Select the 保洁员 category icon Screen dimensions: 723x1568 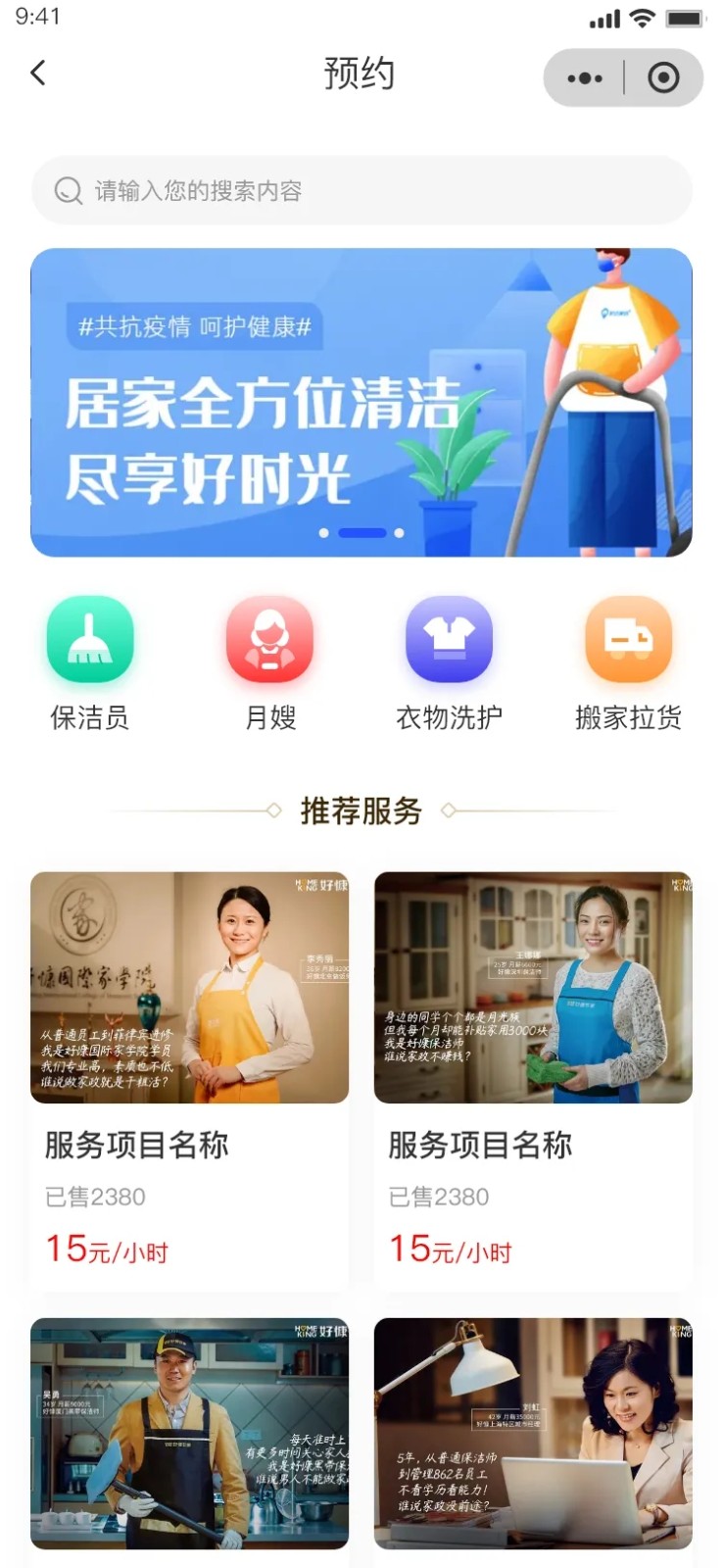pos(89,638)
